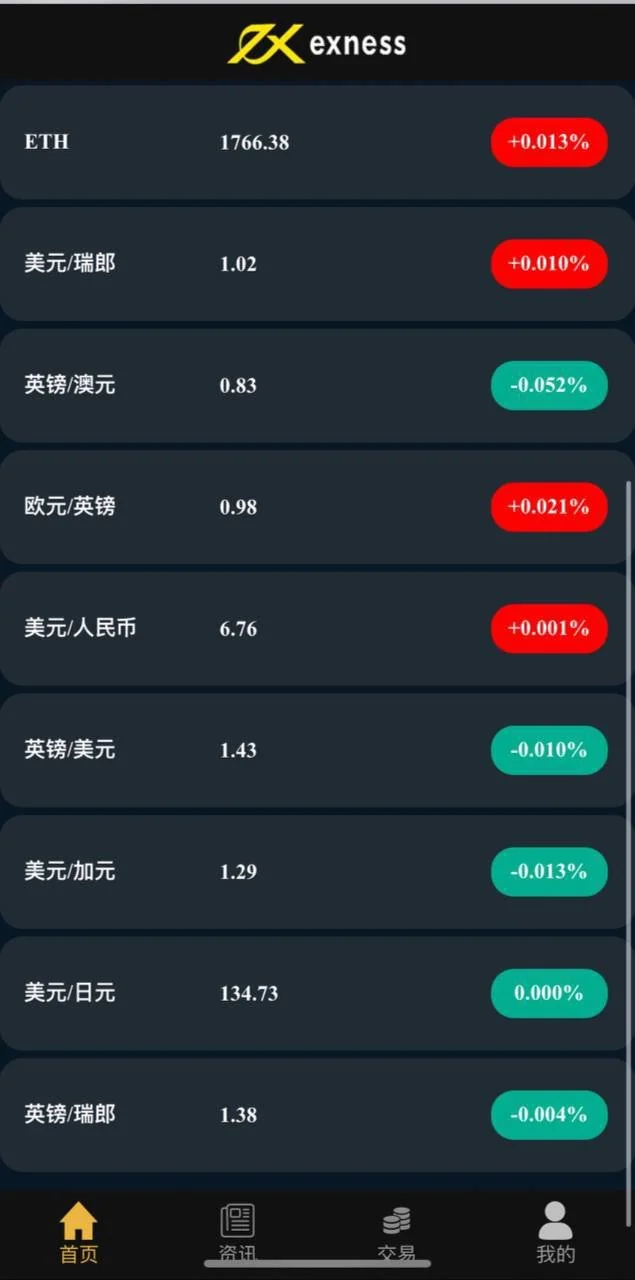Select the 英镑/澳元 pair row
The height and width of the screenshot is (1280, 635).
pyautogui.click(x=317, y=385)
